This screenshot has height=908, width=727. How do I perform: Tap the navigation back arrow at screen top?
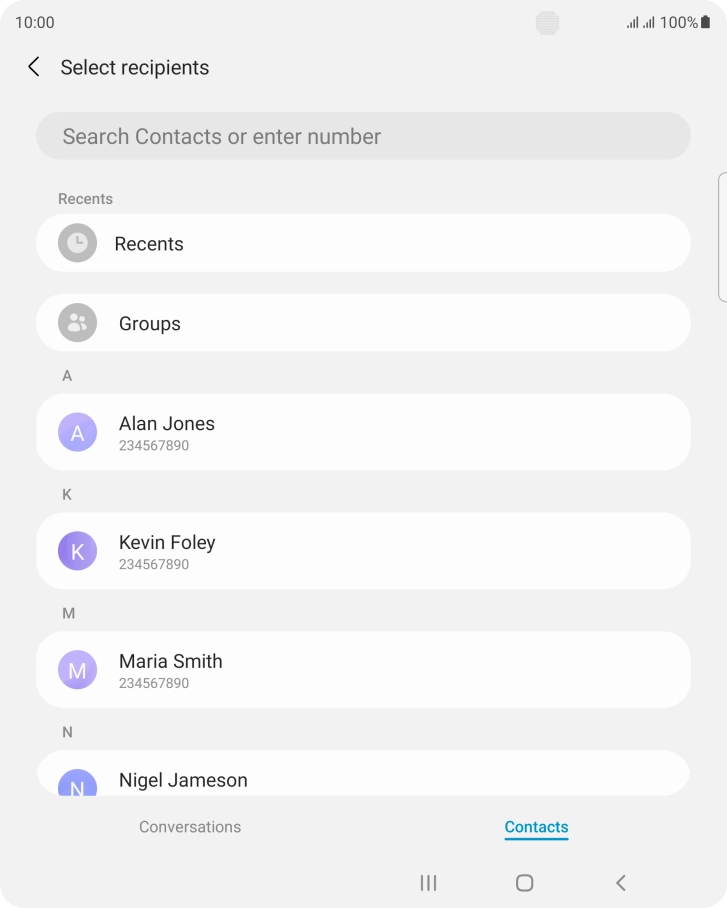(33, 67)
